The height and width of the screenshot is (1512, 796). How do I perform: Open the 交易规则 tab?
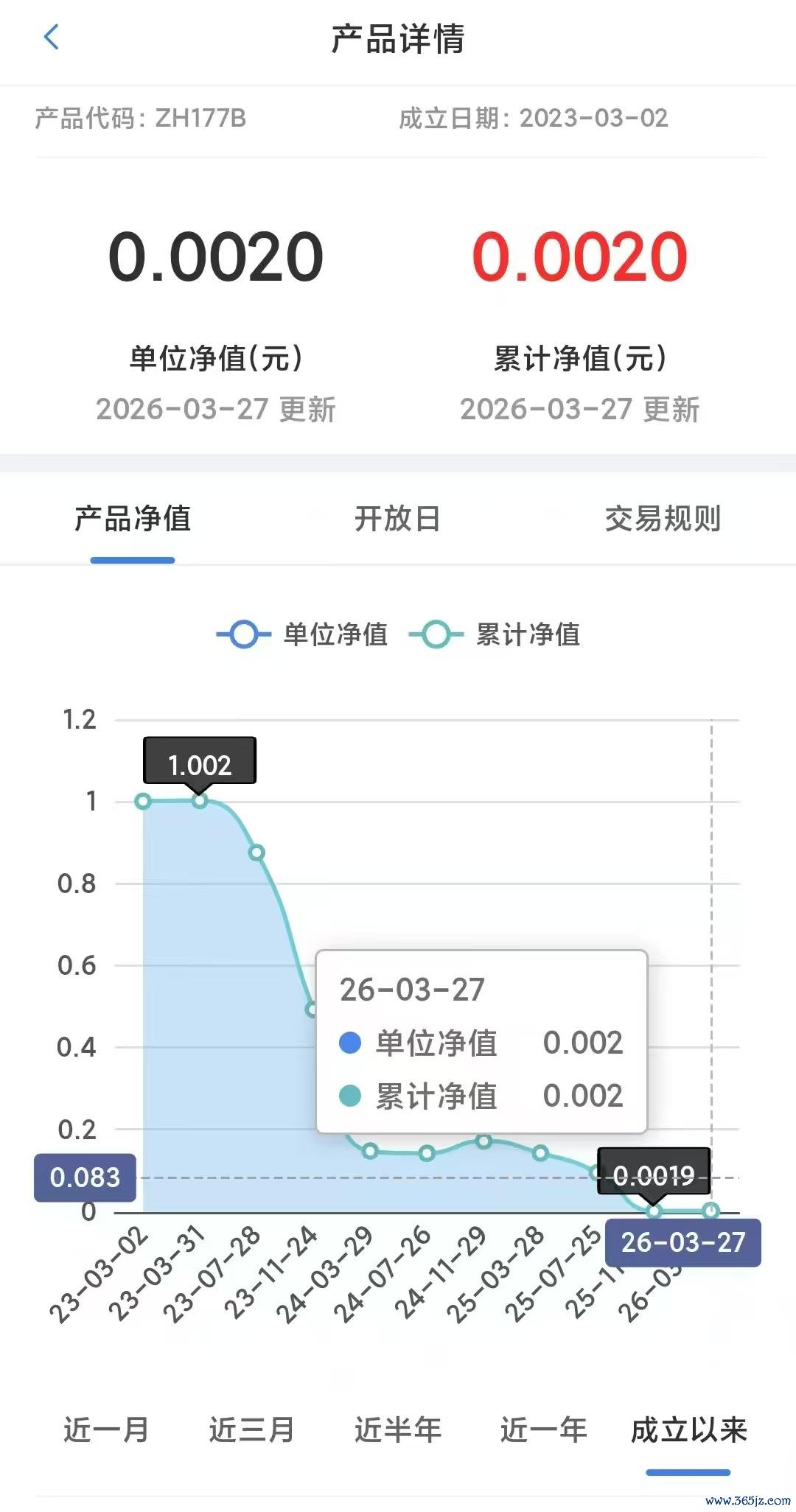click(663, 519)
